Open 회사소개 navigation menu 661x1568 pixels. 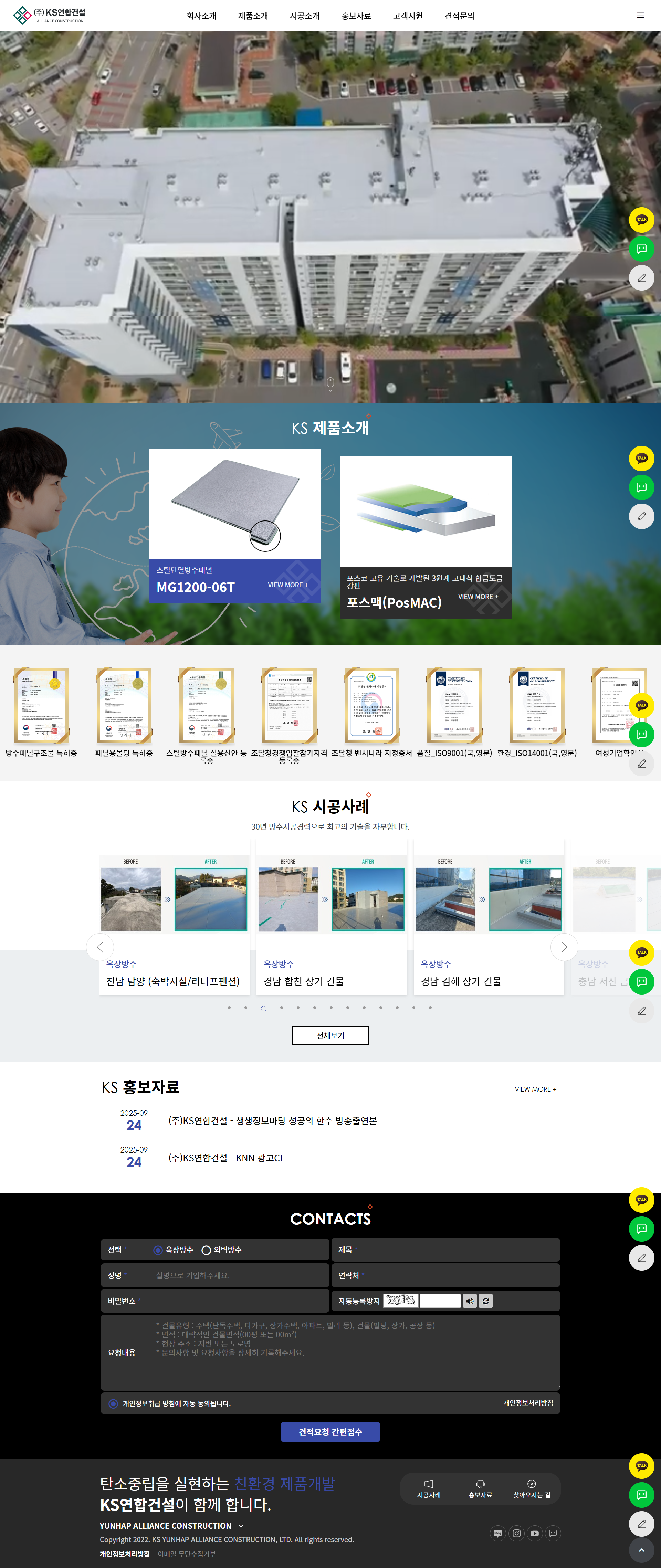tap(201, 16)
